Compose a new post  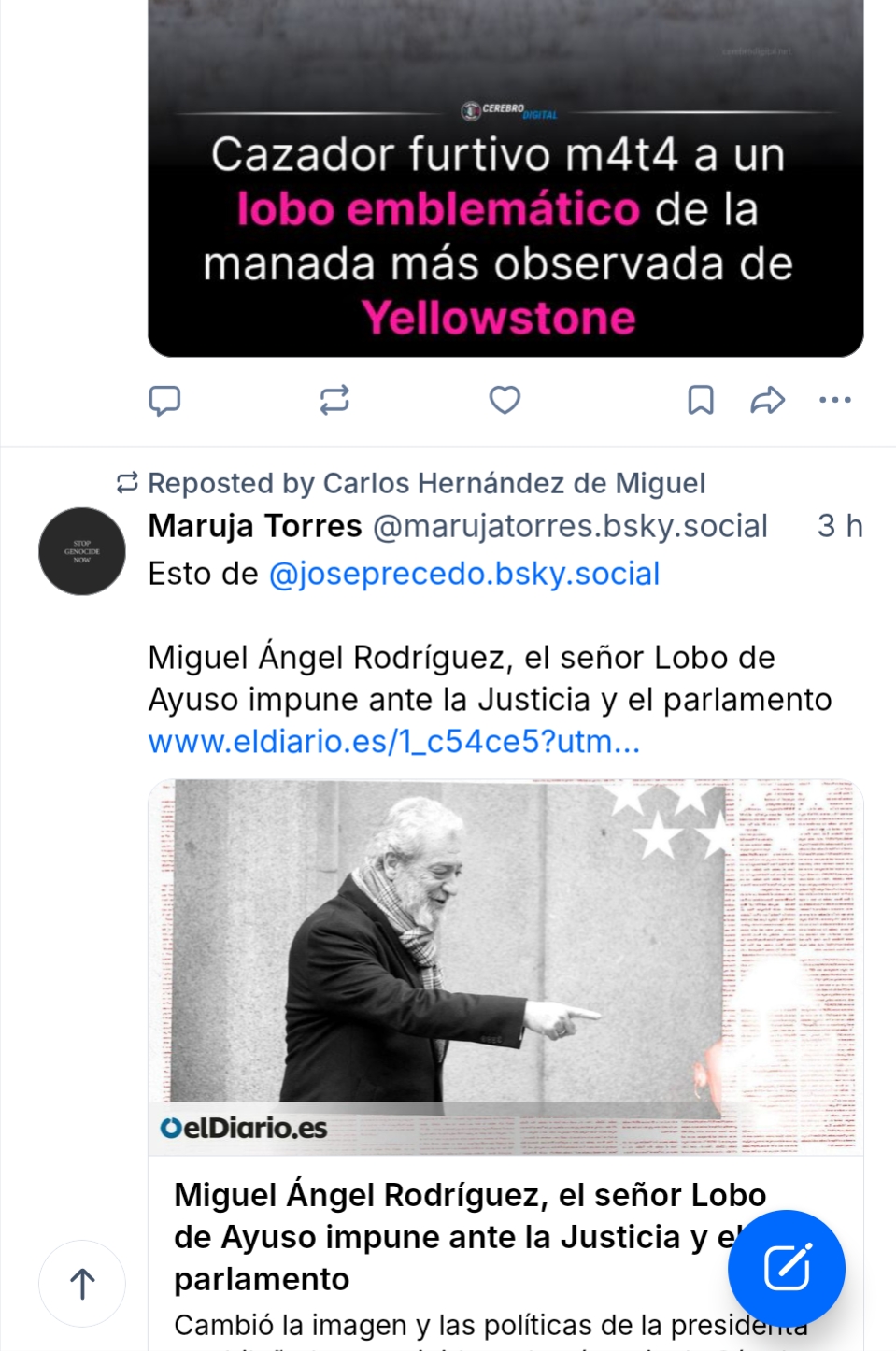pyautogui.click(x=786, y=1268)
